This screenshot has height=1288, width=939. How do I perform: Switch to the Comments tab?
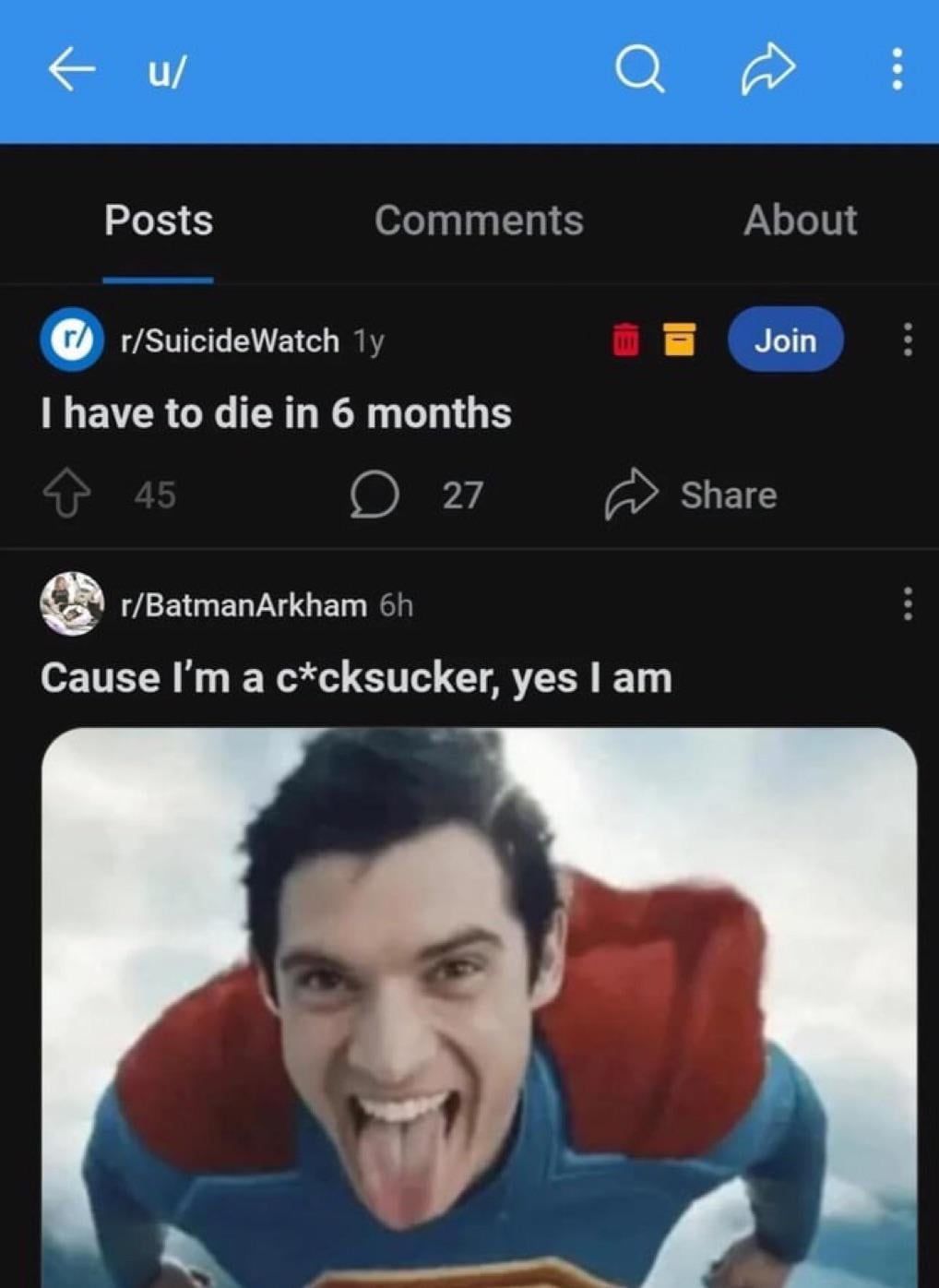pyautogui.click(x=479, y=221)
